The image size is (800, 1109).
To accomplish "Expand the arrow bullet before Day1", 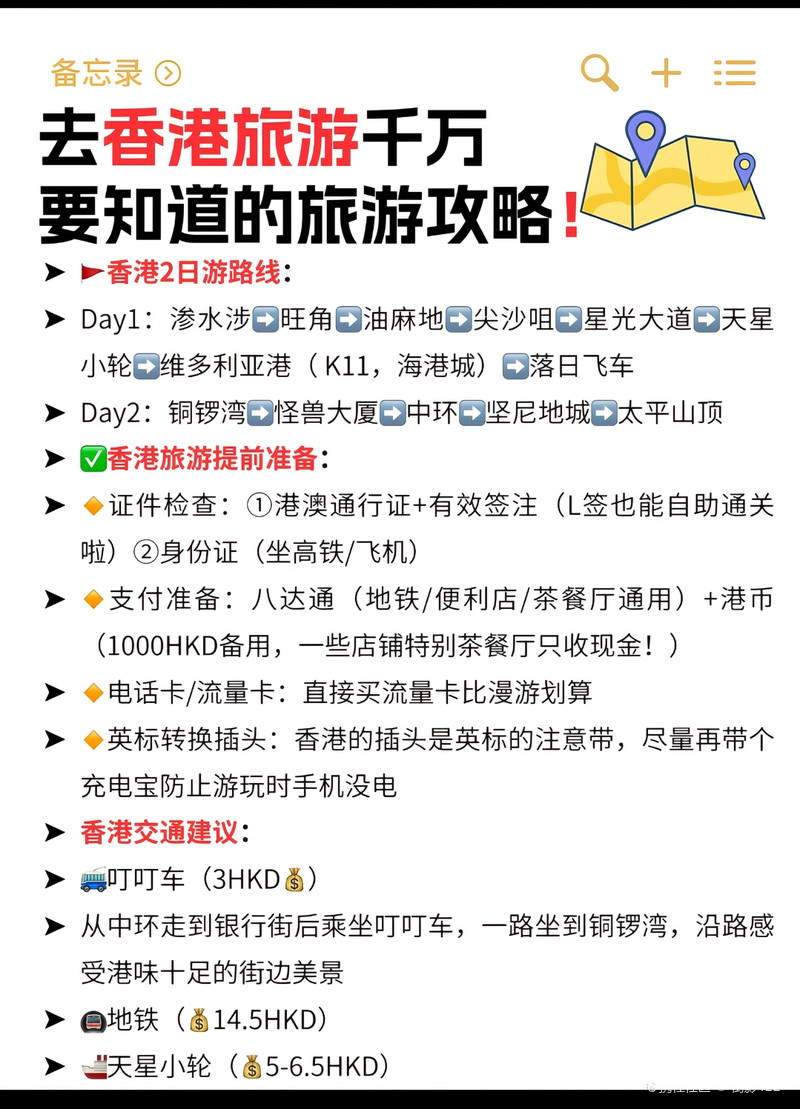I will tap(52, 317).
